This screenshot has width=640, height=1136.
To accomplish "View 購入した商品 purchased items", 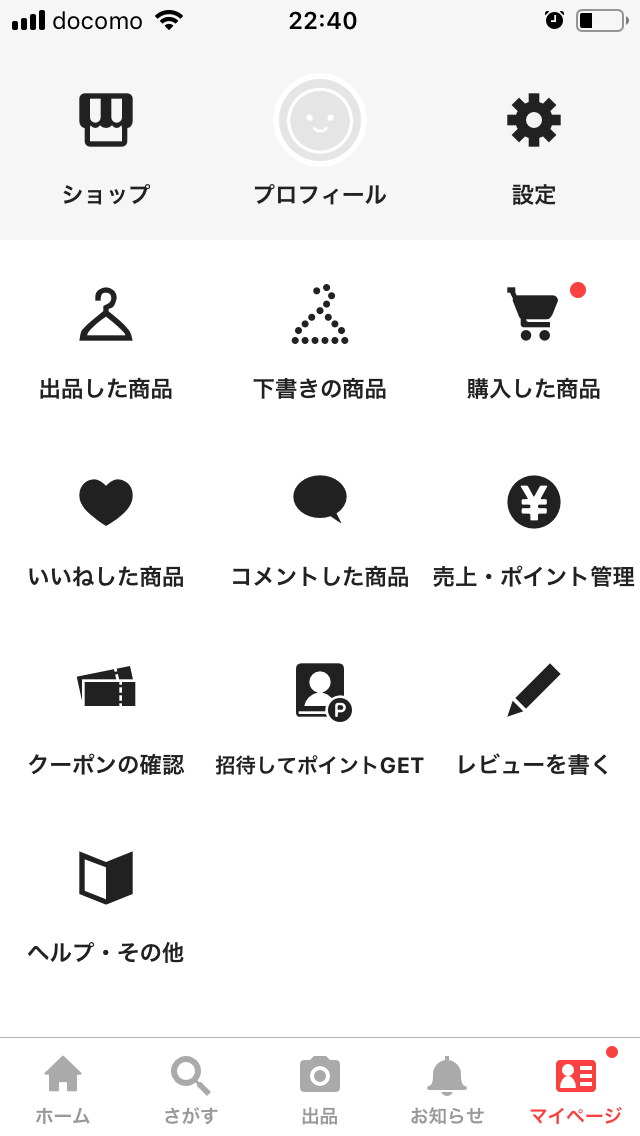I will (x=534, y=342).
